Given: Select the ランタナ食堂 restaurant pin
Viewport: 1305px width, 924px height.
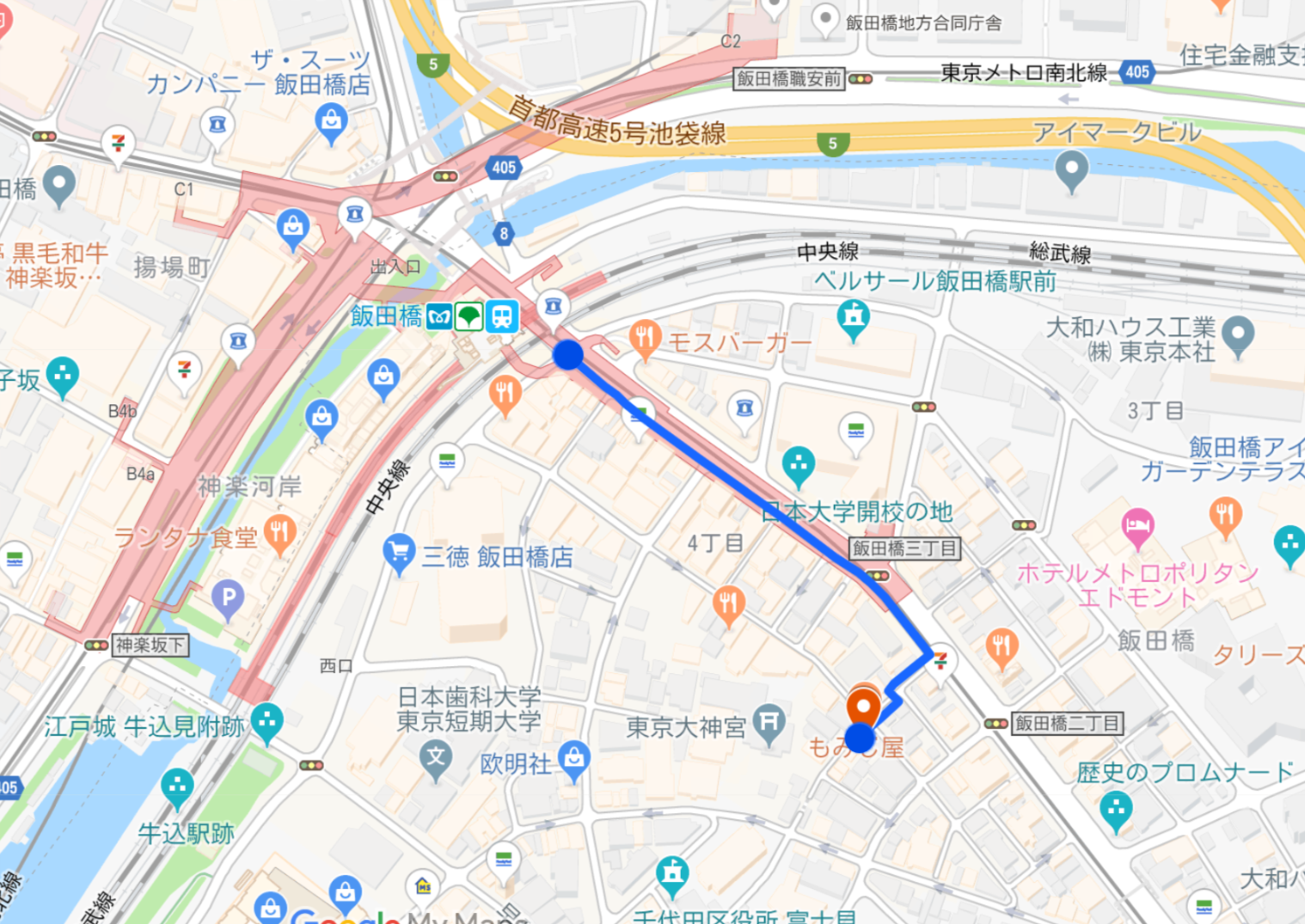Looking at the screenshot, I should (x=279, y=533).
